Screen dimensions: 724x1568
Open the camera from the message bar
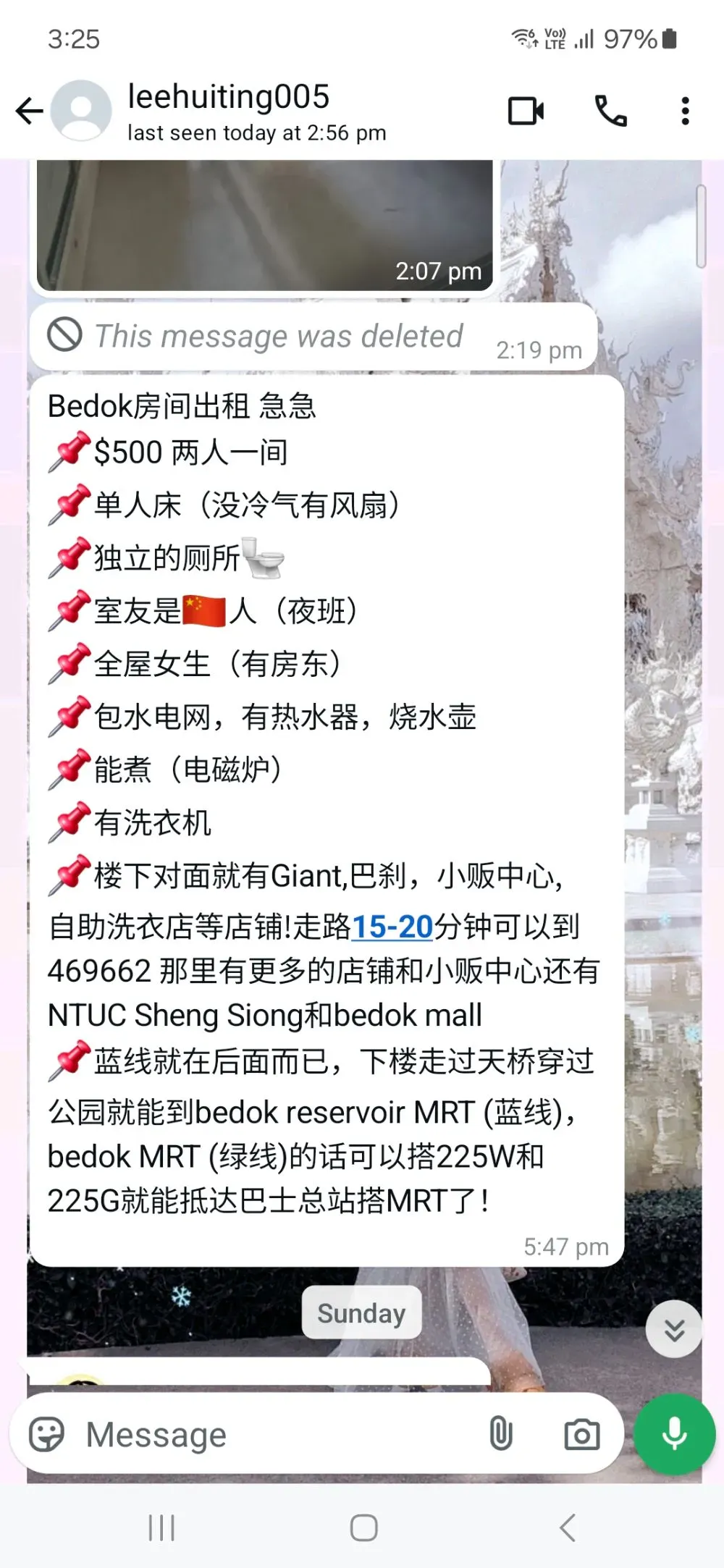coord(582,1434)
